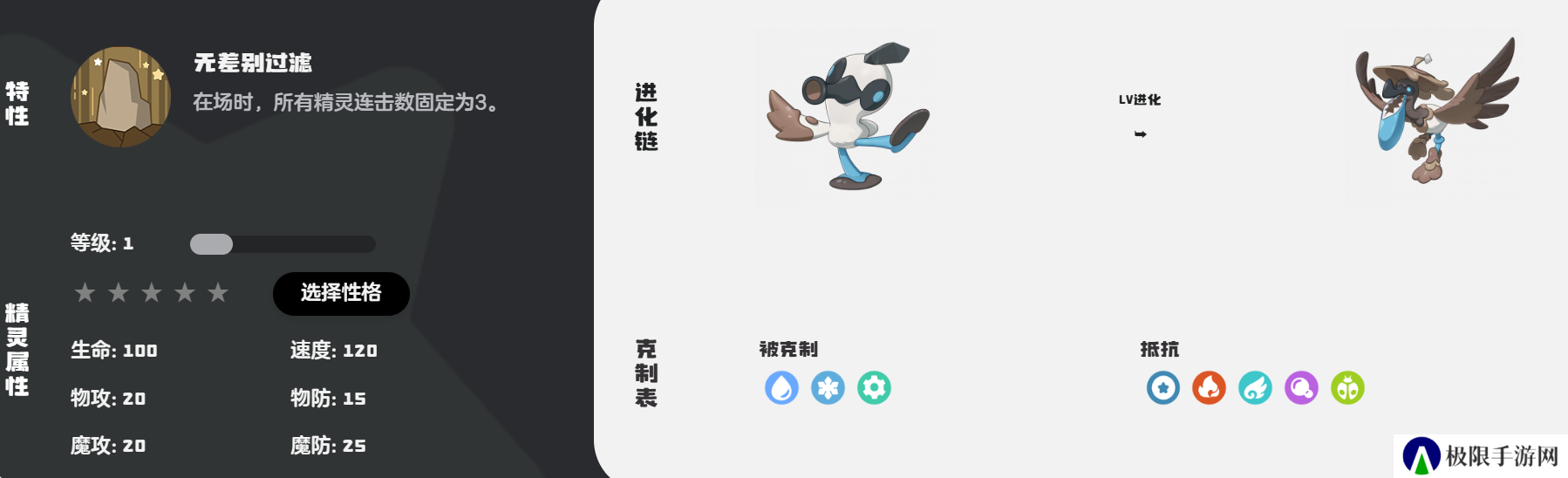Open the 选择性格 nature selector
Screen dimensions: 1568x478
pyautogui.click(x=341, y=293)
